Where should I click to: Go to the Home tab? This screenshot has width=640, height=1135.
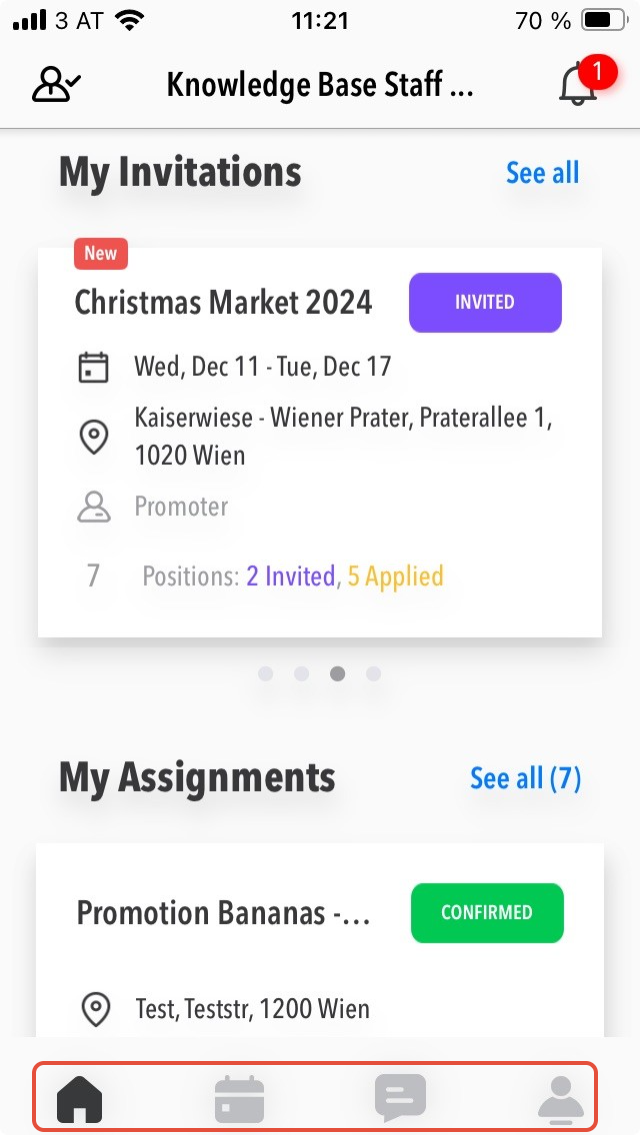(80, 1099)
